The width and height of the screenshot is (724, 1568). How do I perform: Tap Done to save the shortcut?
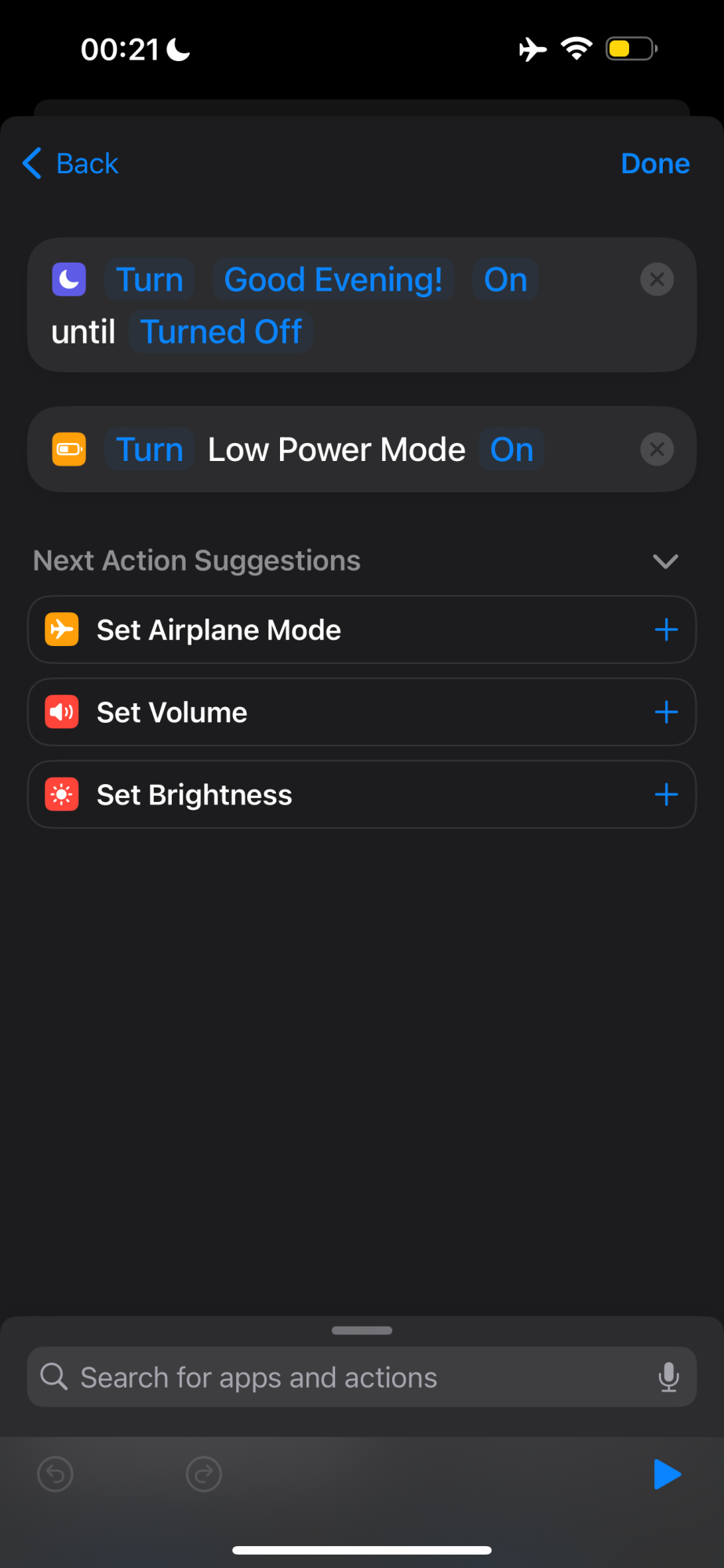pyautogui.click(x=654, y=164)
